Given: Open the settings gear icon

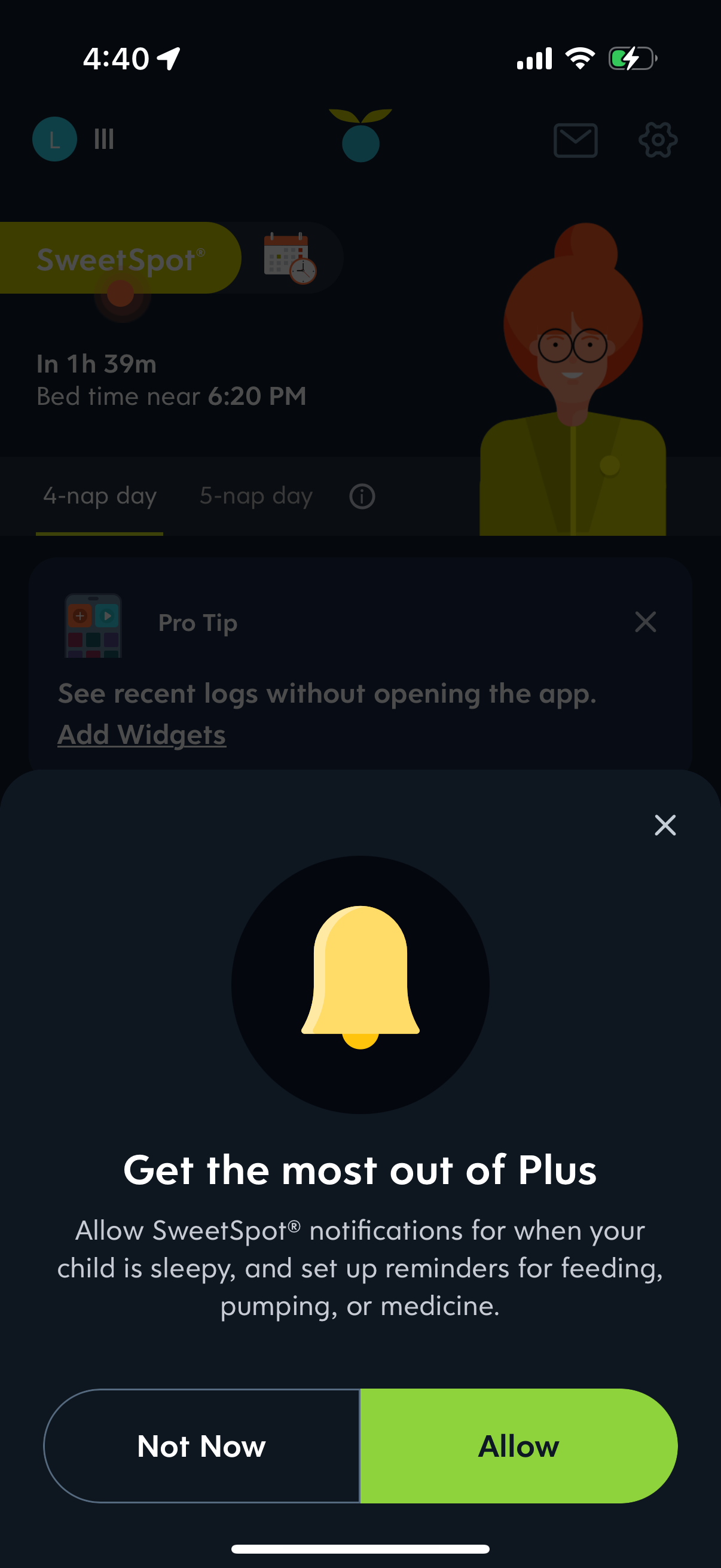Looking at the screenshot, I should pyautogui.click(x=657, y=139).
